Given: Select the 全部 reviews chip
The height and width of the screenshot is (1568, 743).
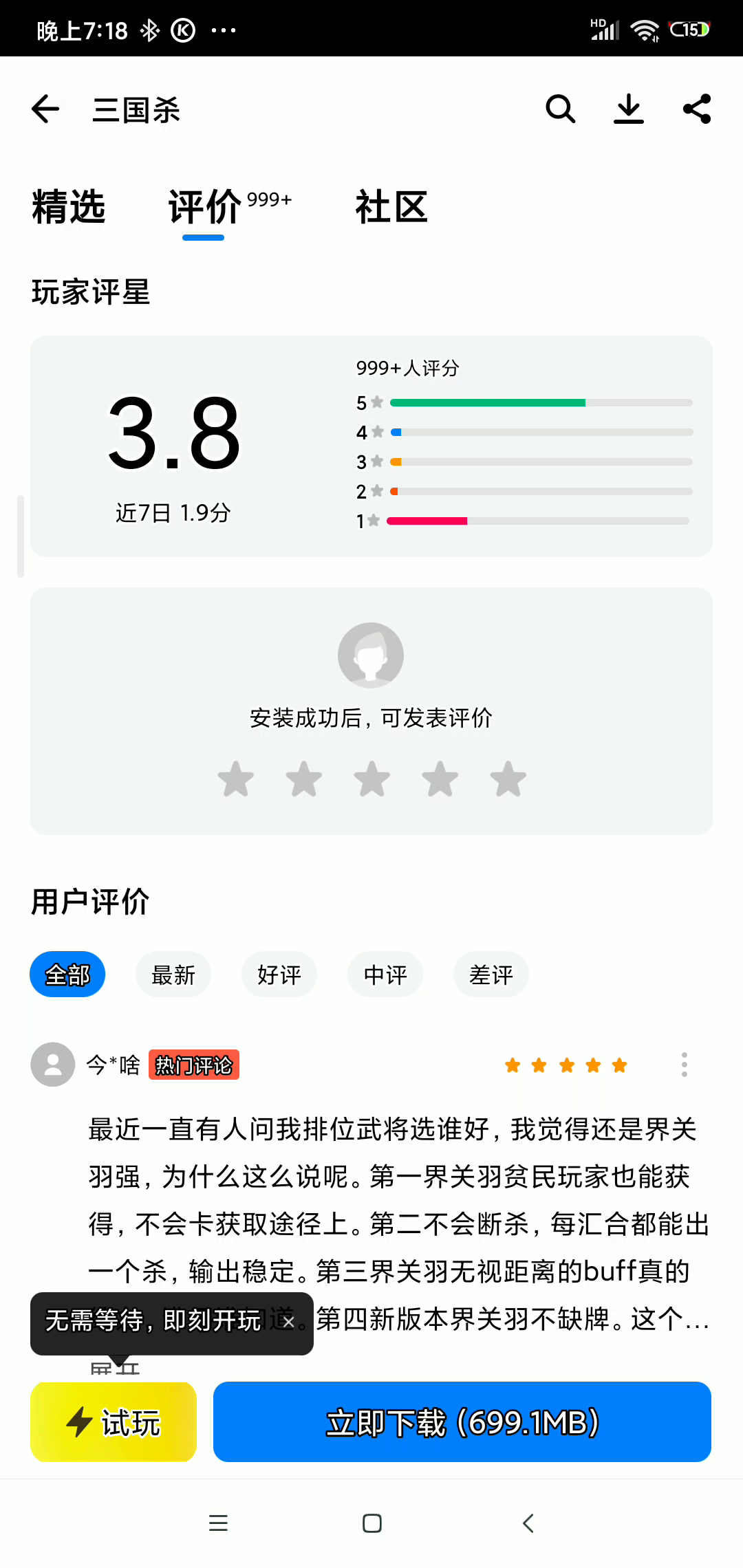Looking at the screenshot, I should (x=67, y=974).
